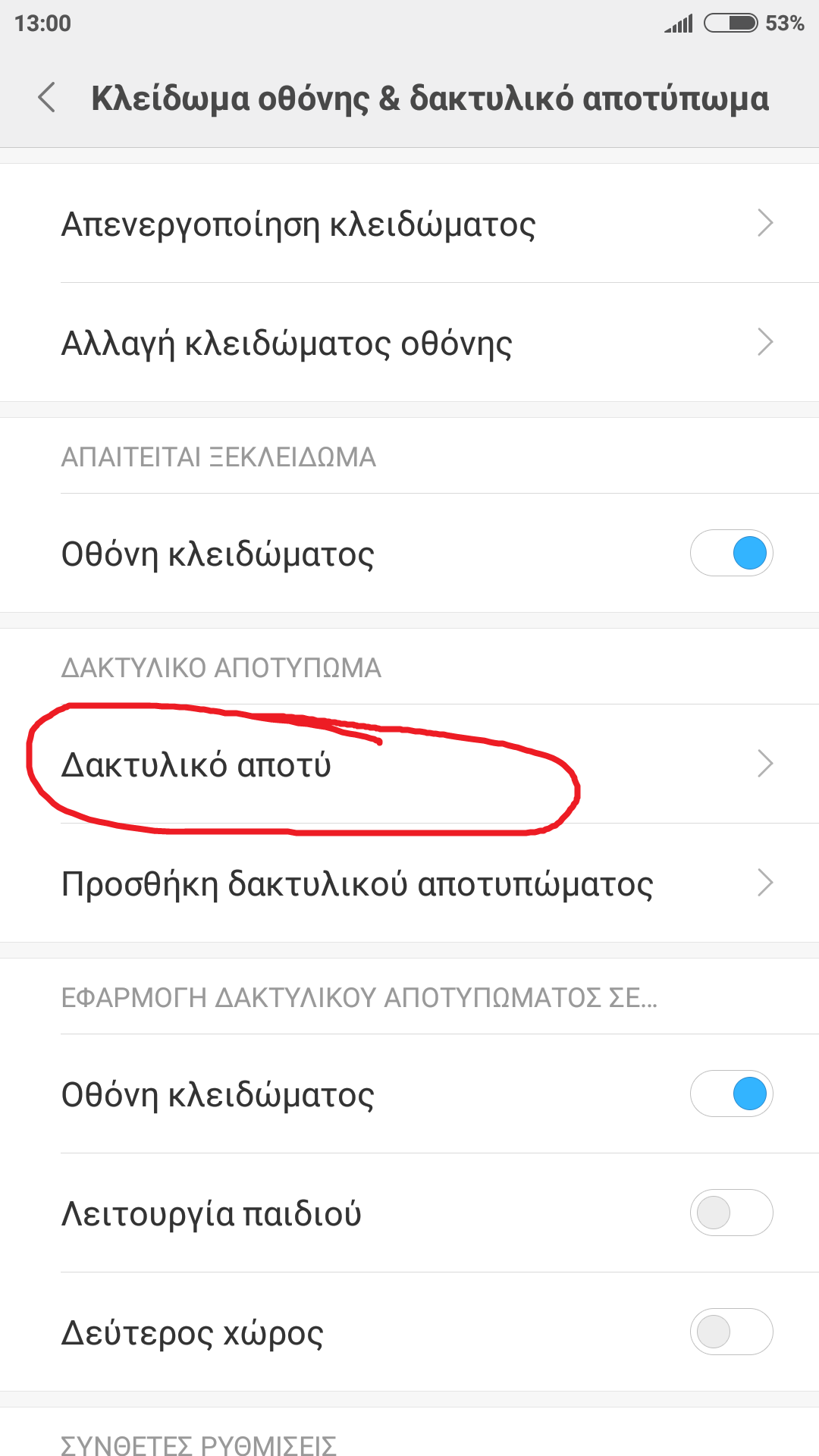Enable Δεύτερος χώρος switch
Screen dimensions: 819x1456
(x=730, y=1332)
